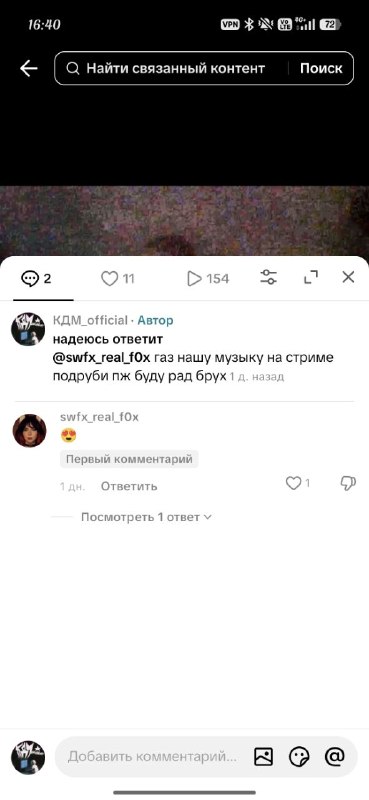Dislike swfx_real_f0x's comment
The image size is (369, 800).
348,483
